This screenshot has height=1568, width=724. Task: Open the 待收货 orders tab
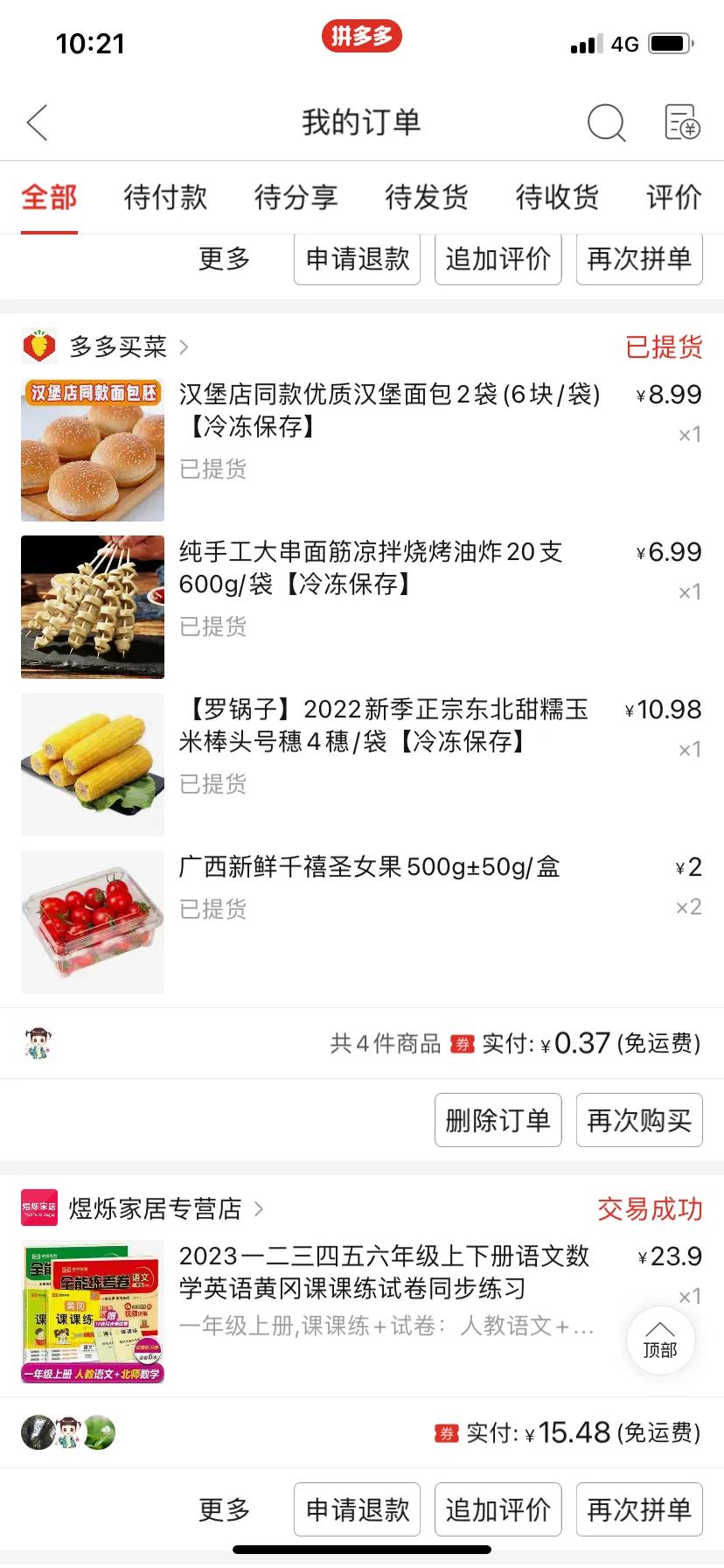(557, 198)
